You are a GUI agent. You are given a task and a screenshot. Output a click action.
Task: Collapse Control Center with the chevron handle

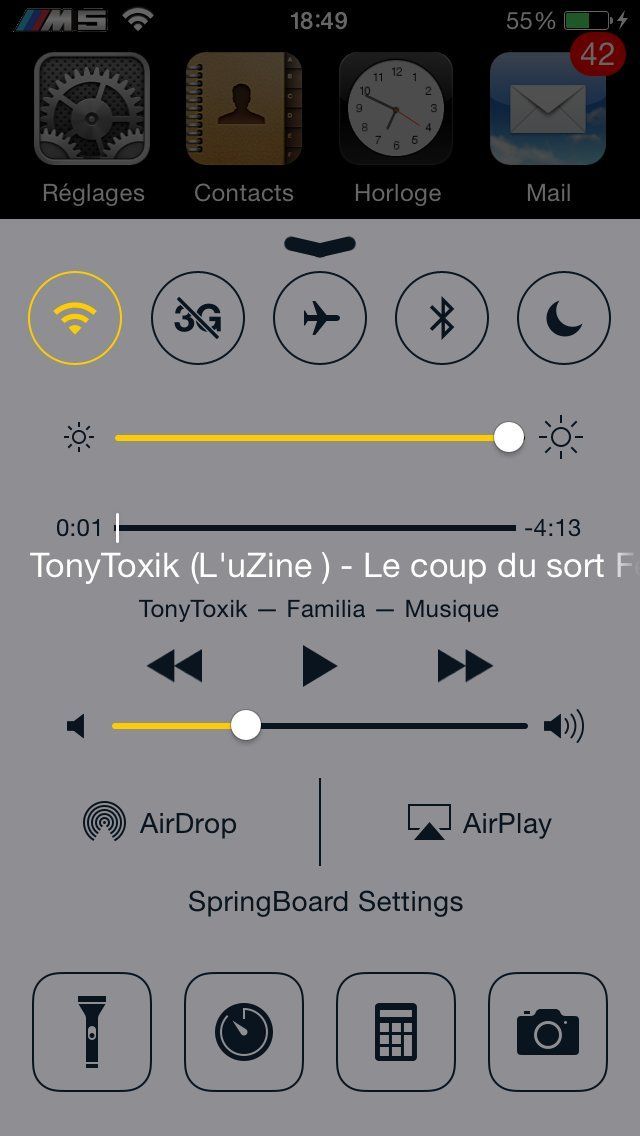point(320,244)
